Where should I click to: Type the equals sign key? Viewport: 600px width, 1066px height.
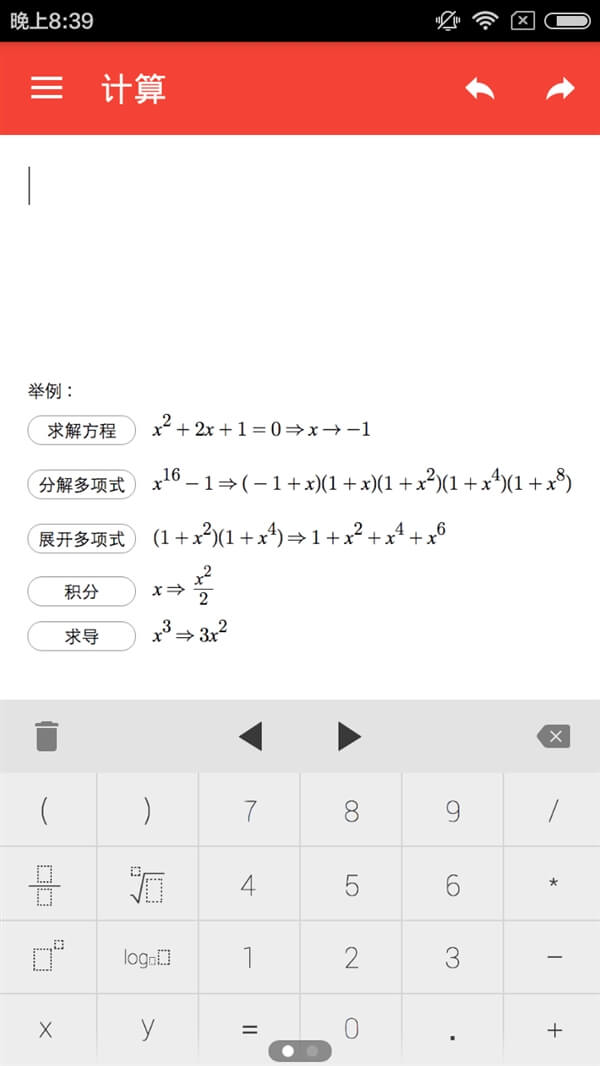249,1029
